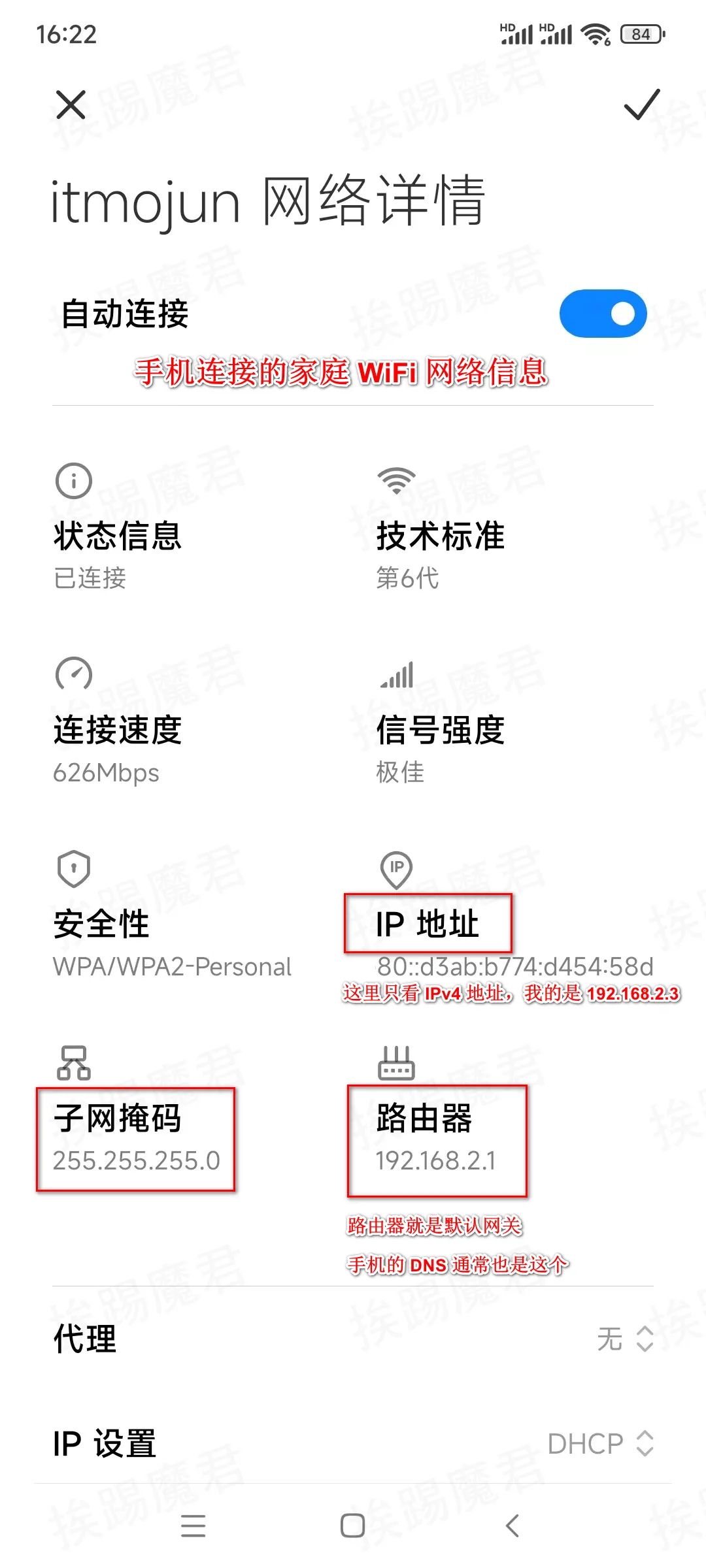Open the 代理 proxy dropdown
Screen dimensions: 706x1568
(625, 1339)
